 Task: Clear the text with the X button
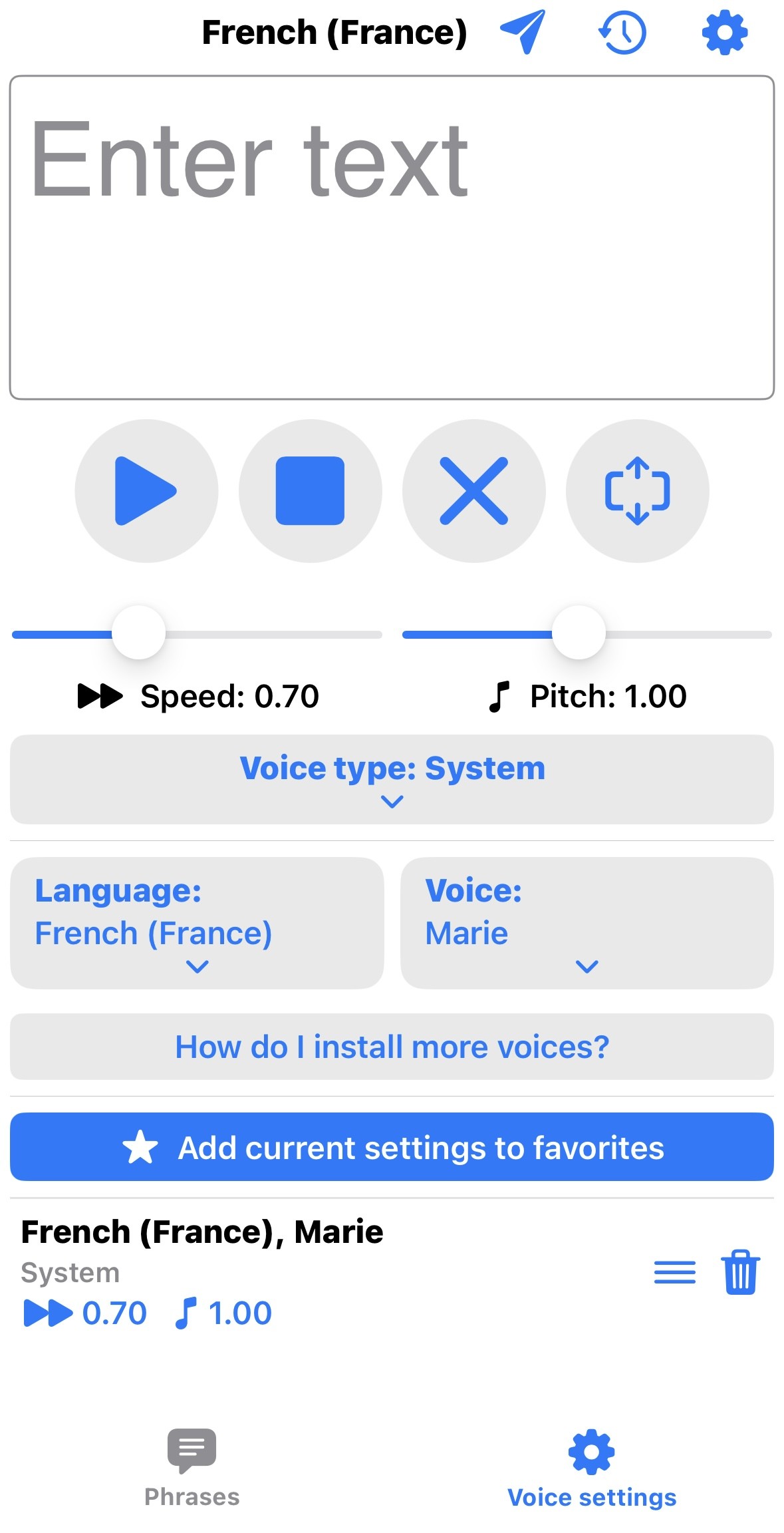pos(473,491)
